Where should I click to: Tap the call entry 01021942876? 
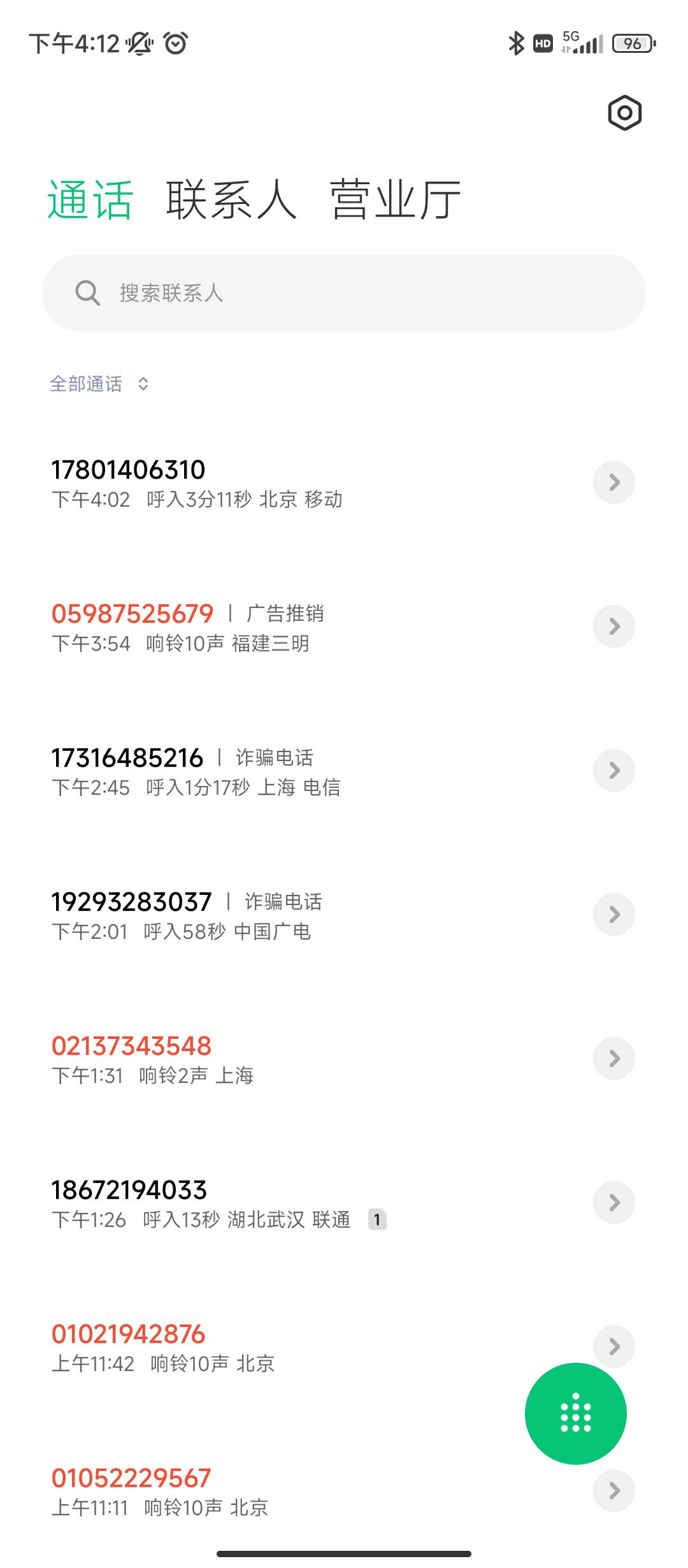[287, 1347]
